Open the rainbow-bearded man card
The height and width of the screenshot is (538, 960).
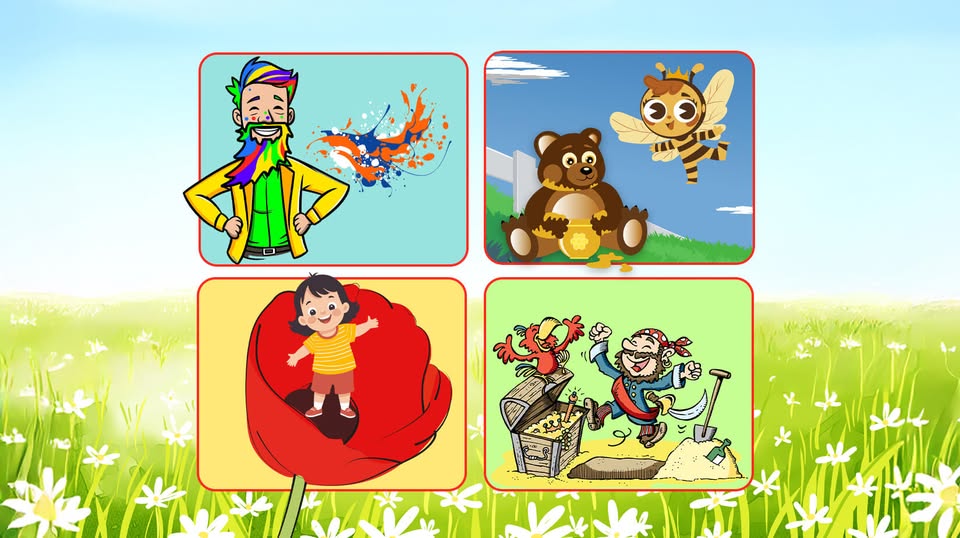tap(333, 158)
